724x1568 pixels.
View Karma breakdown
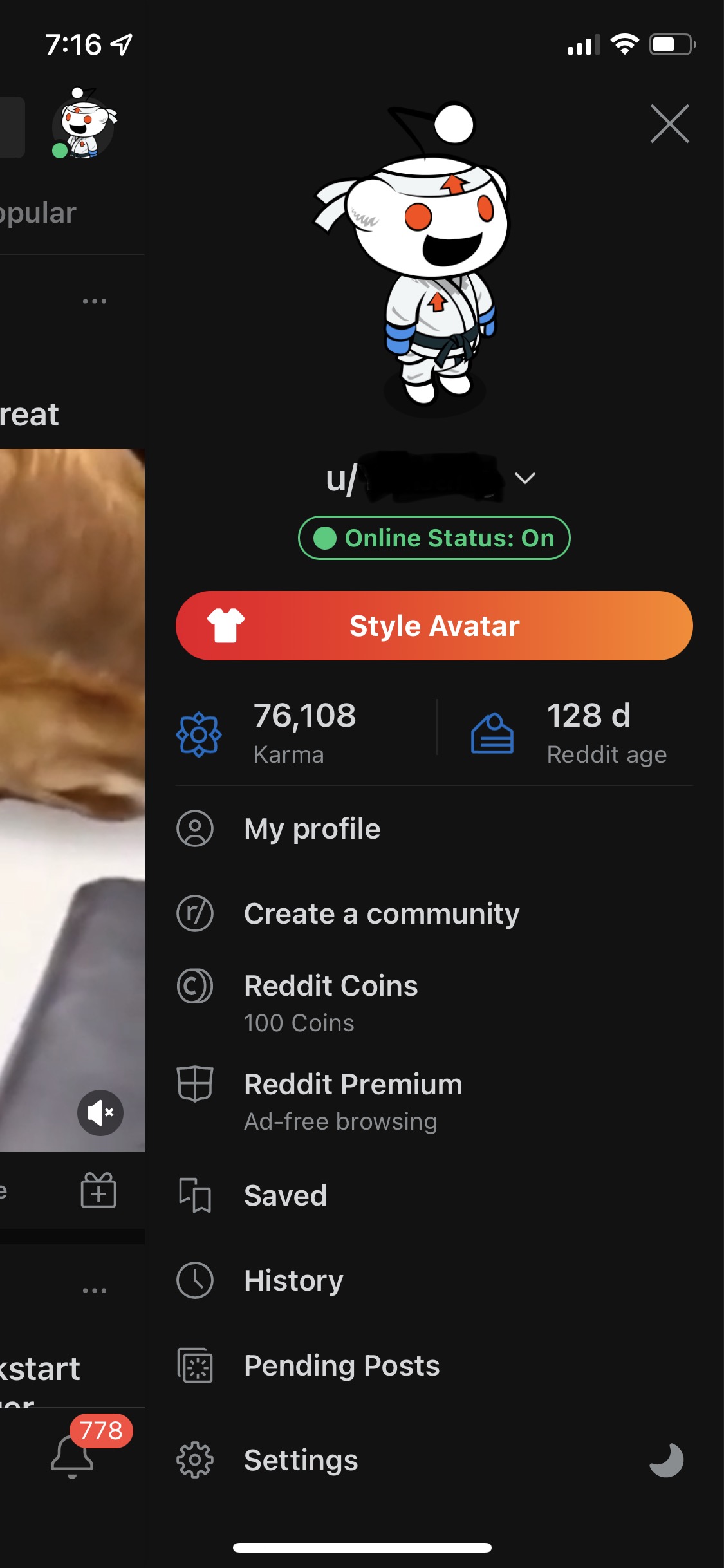tap(267, 734)
